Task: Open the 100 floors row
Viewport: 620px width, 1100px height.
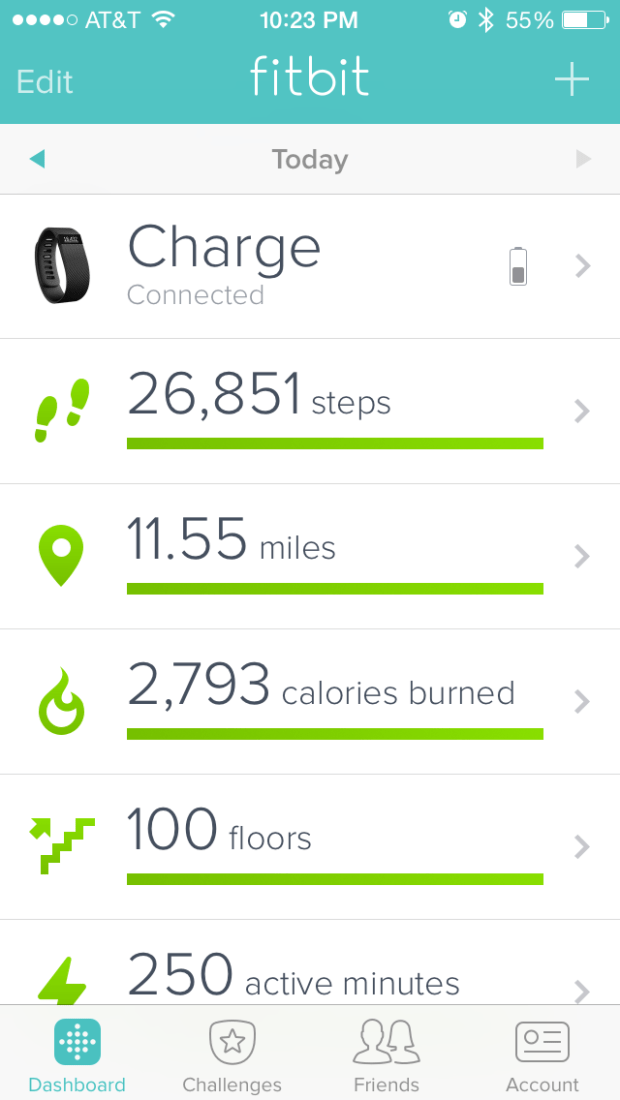Action: pos(310,846)
